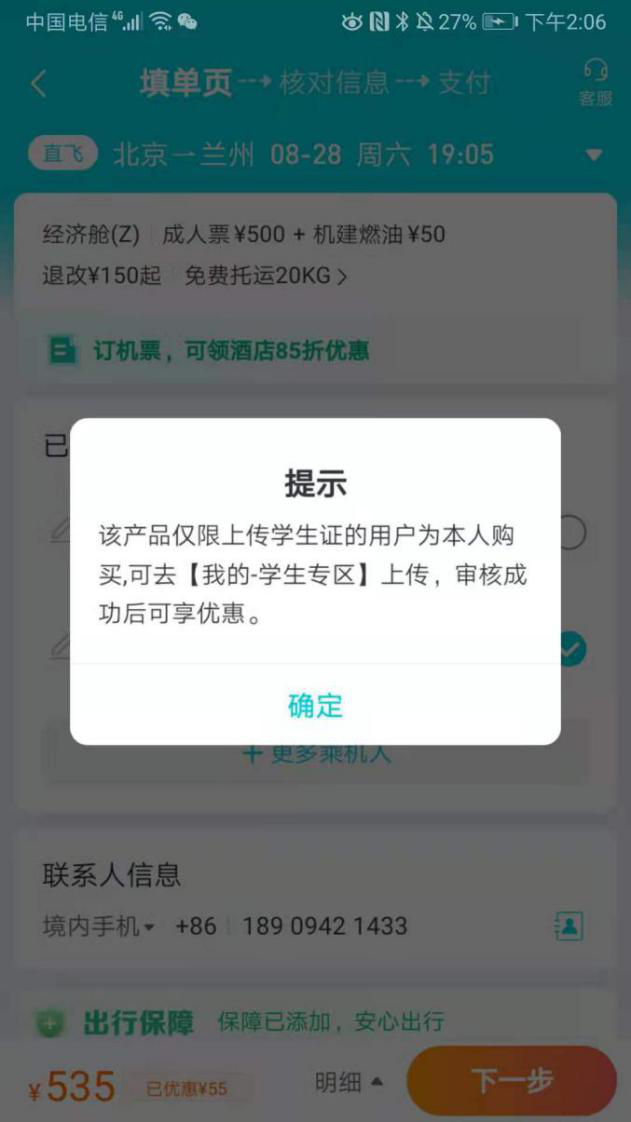Uncheck the selected passenger checkmark

[x=571, y=650]
